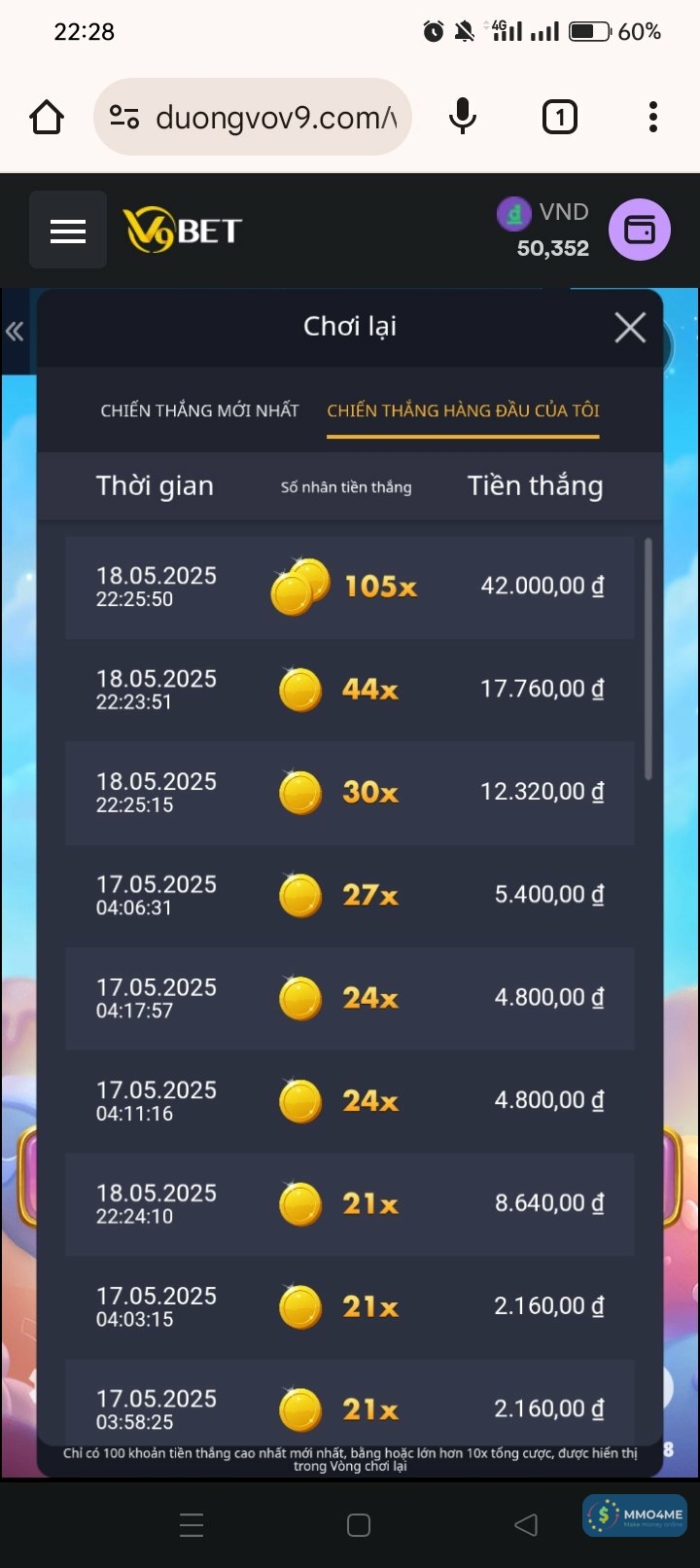
Task: Replay the 44x win from 22:23:51
Action: pos(350,690)
